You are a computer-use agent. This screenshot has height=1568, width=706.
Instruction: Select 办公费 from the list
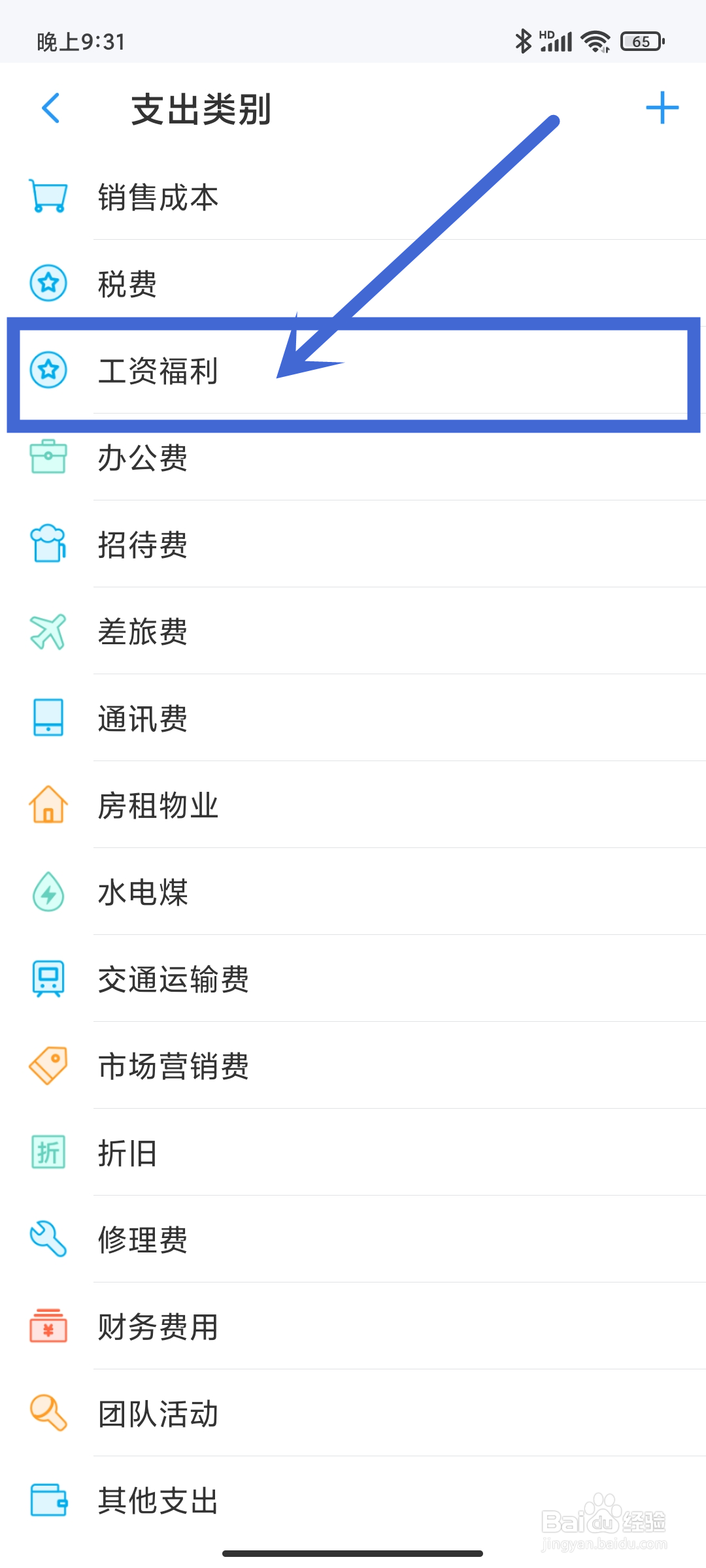pyautogui.click(x=143, y=458)
